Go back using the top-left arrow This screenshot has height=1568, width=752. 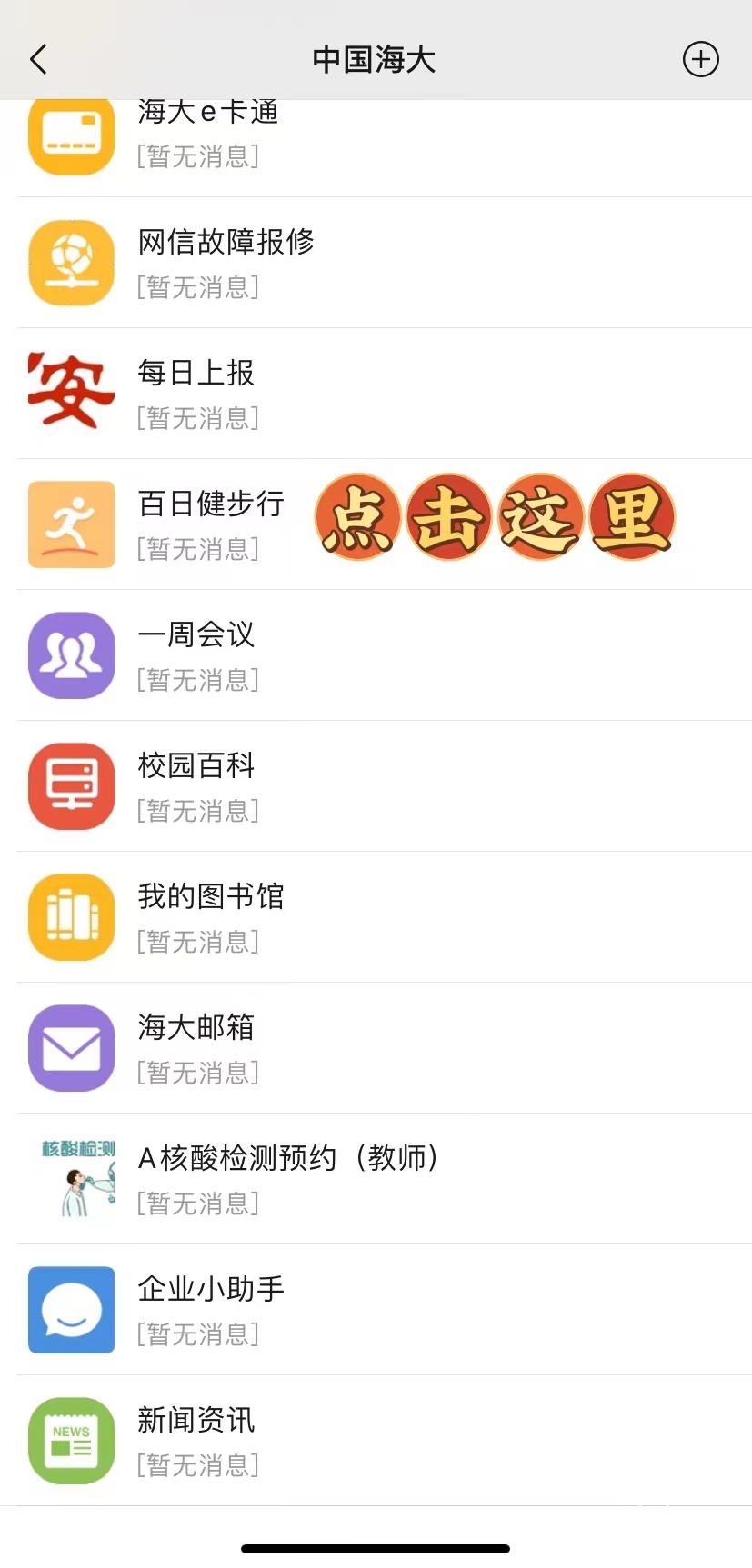click(38, 60)
